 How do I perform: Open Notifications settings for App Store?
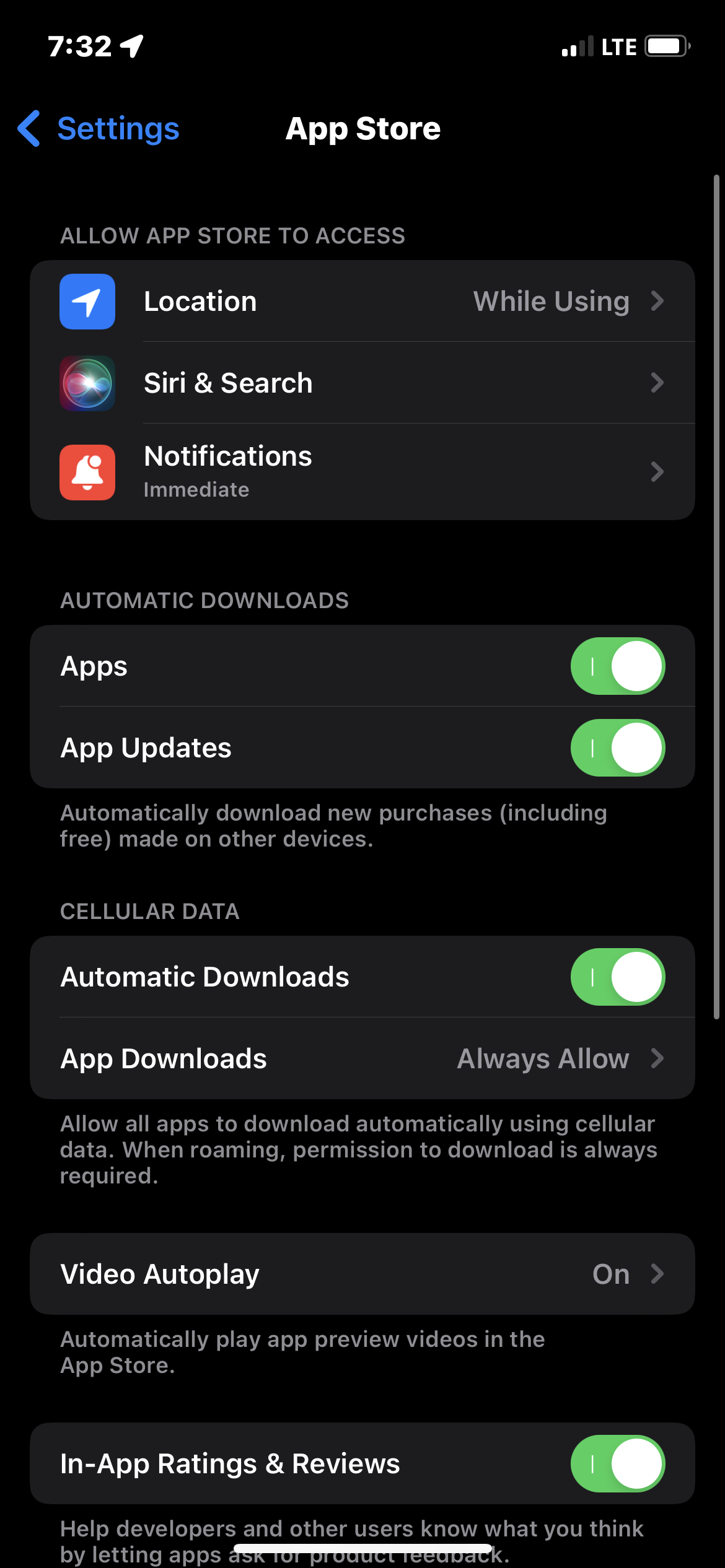tap(362, 472)
